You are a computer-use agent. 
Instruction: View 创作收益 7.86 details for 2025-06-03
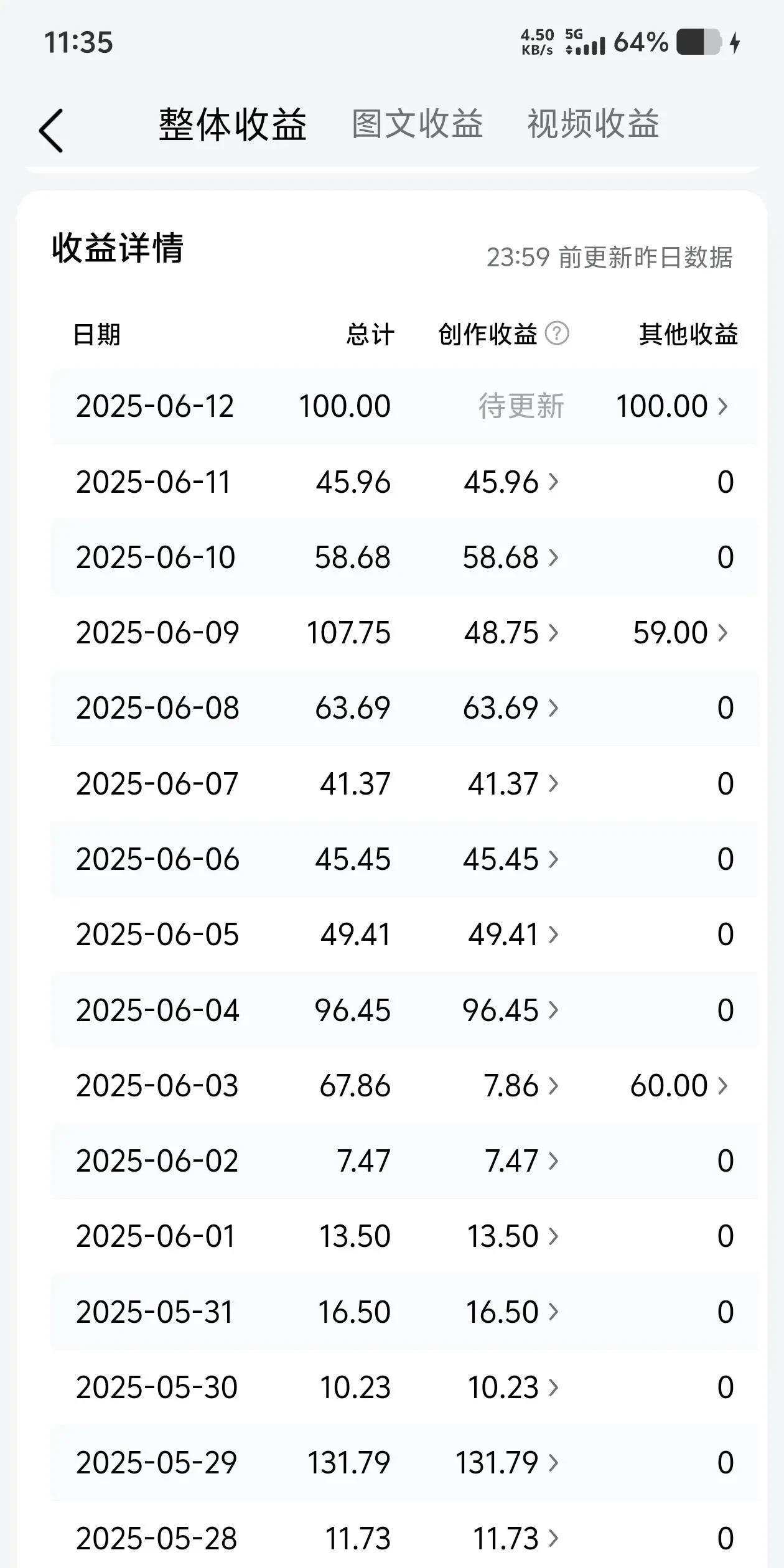point(522,1086)
